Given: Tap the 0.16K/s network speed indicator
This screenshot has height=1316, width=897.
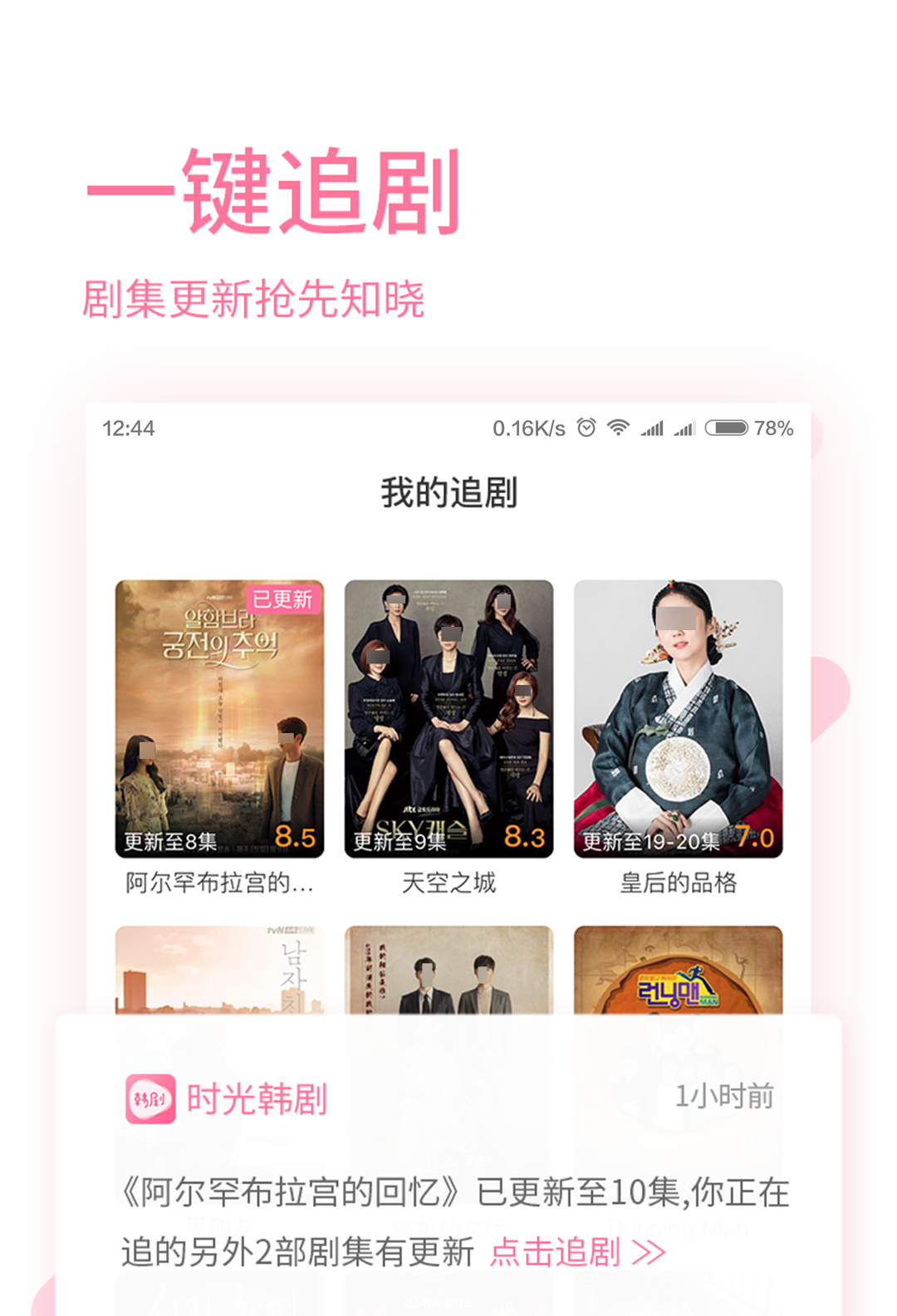Looking at the screenshot, I should pyautogui.click(x=527, y=428).
